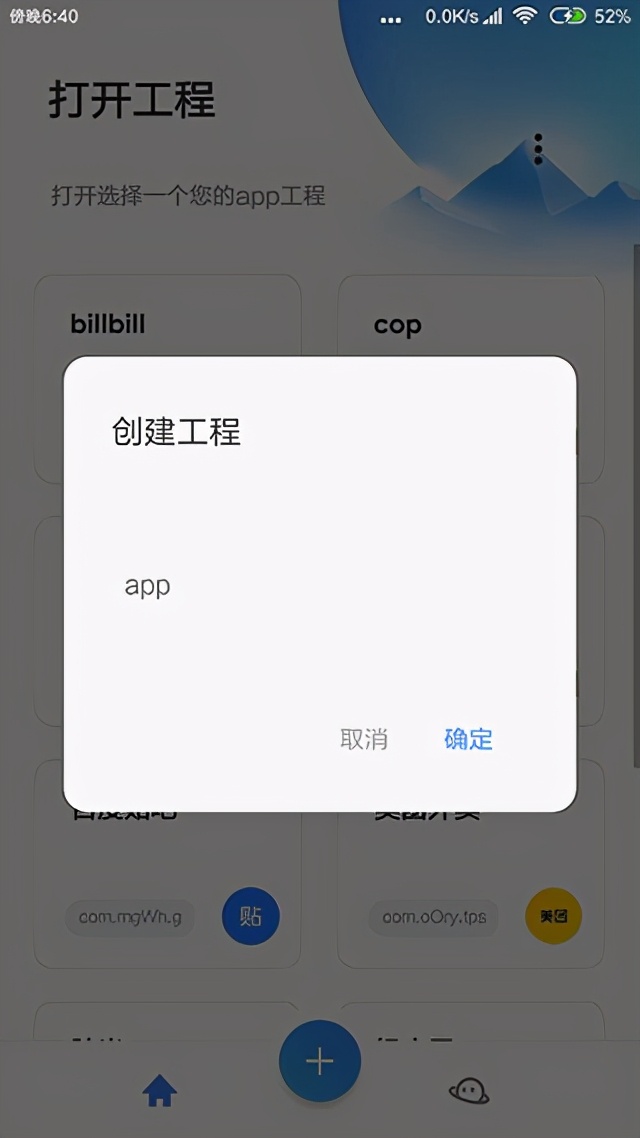This screenshot has height=1138, width=640.
Task: Tap the plus floating action button
Action: point(320,1061)
